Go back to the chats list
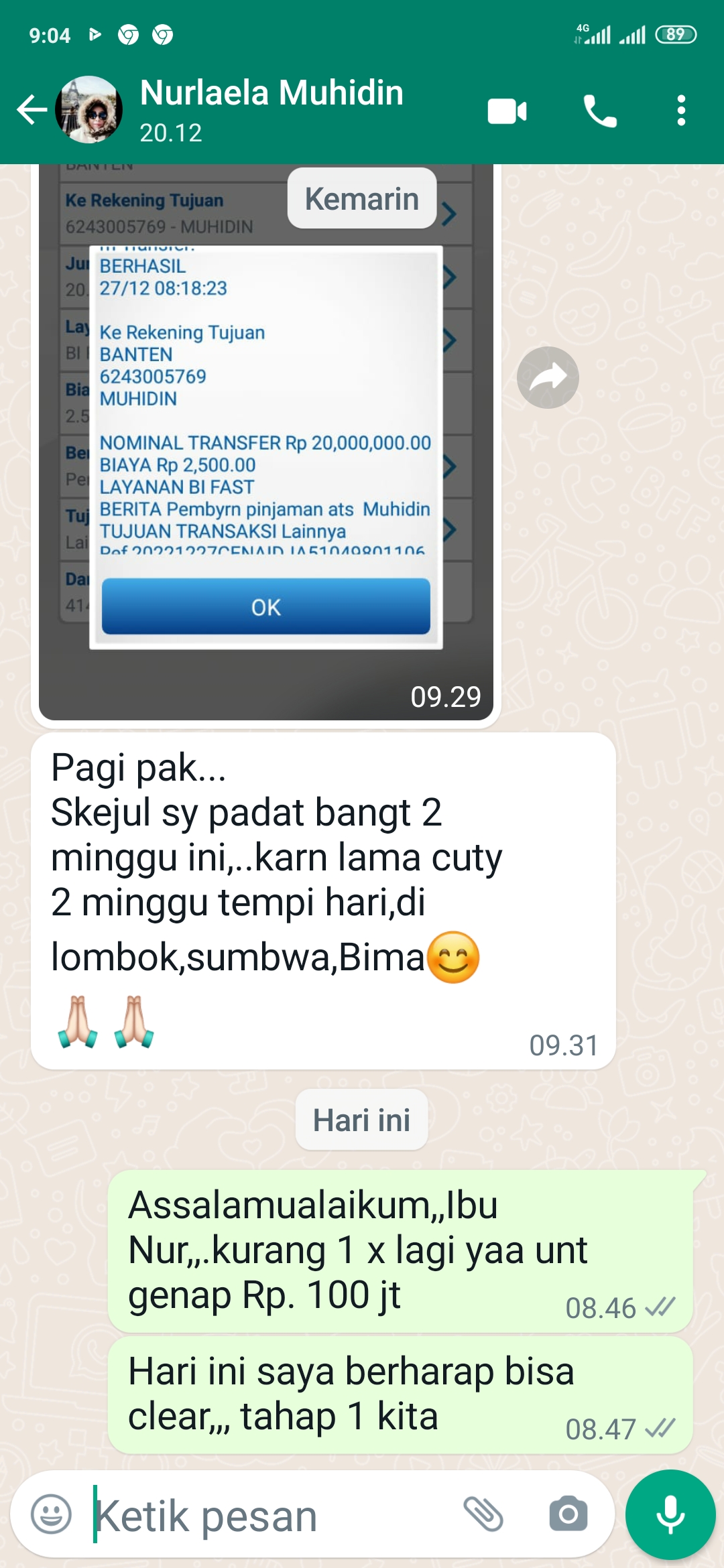724x1568 pixels. (32, 110)
